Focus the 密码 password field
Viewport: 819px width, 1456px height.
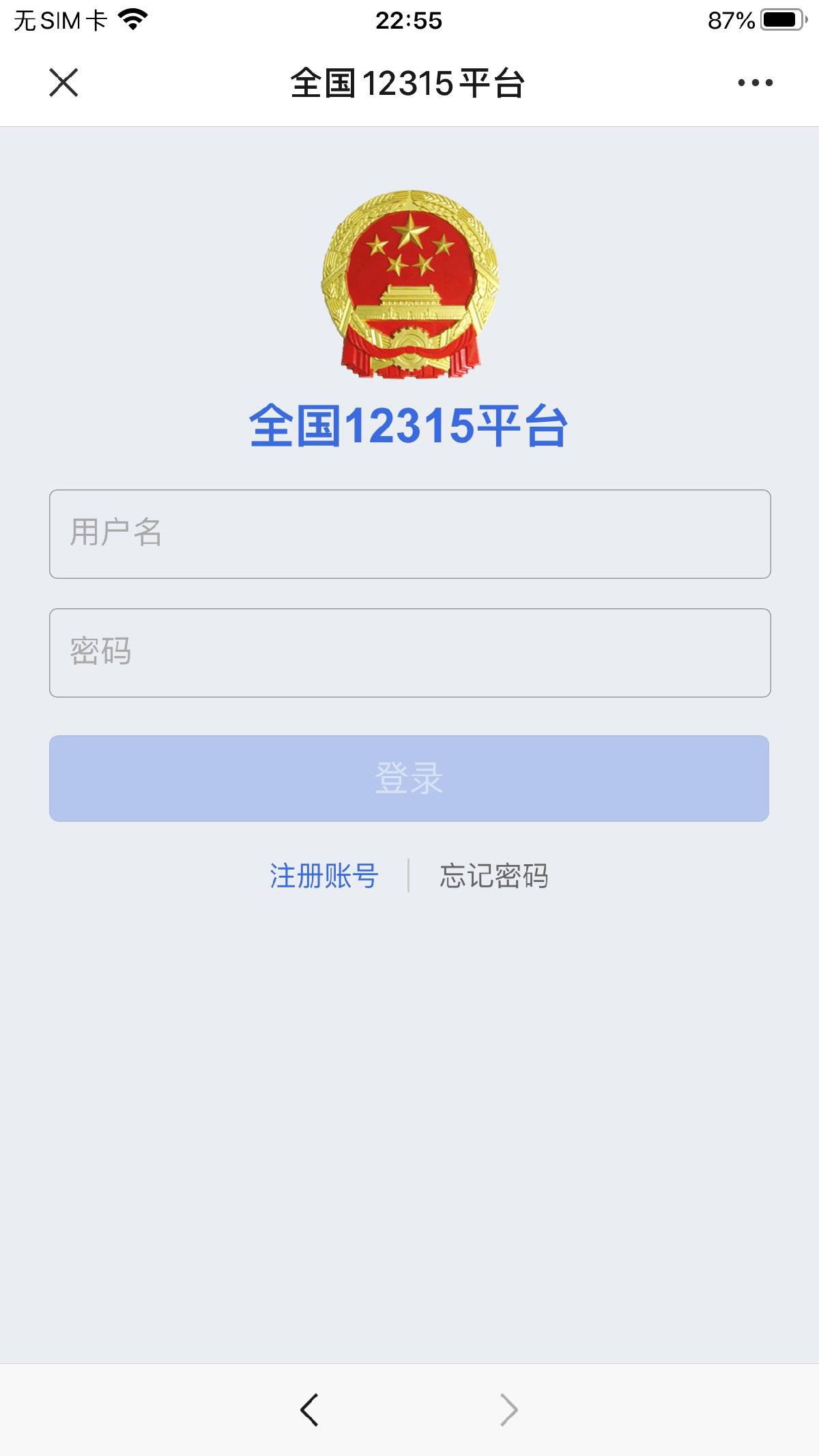coord(409,653)
